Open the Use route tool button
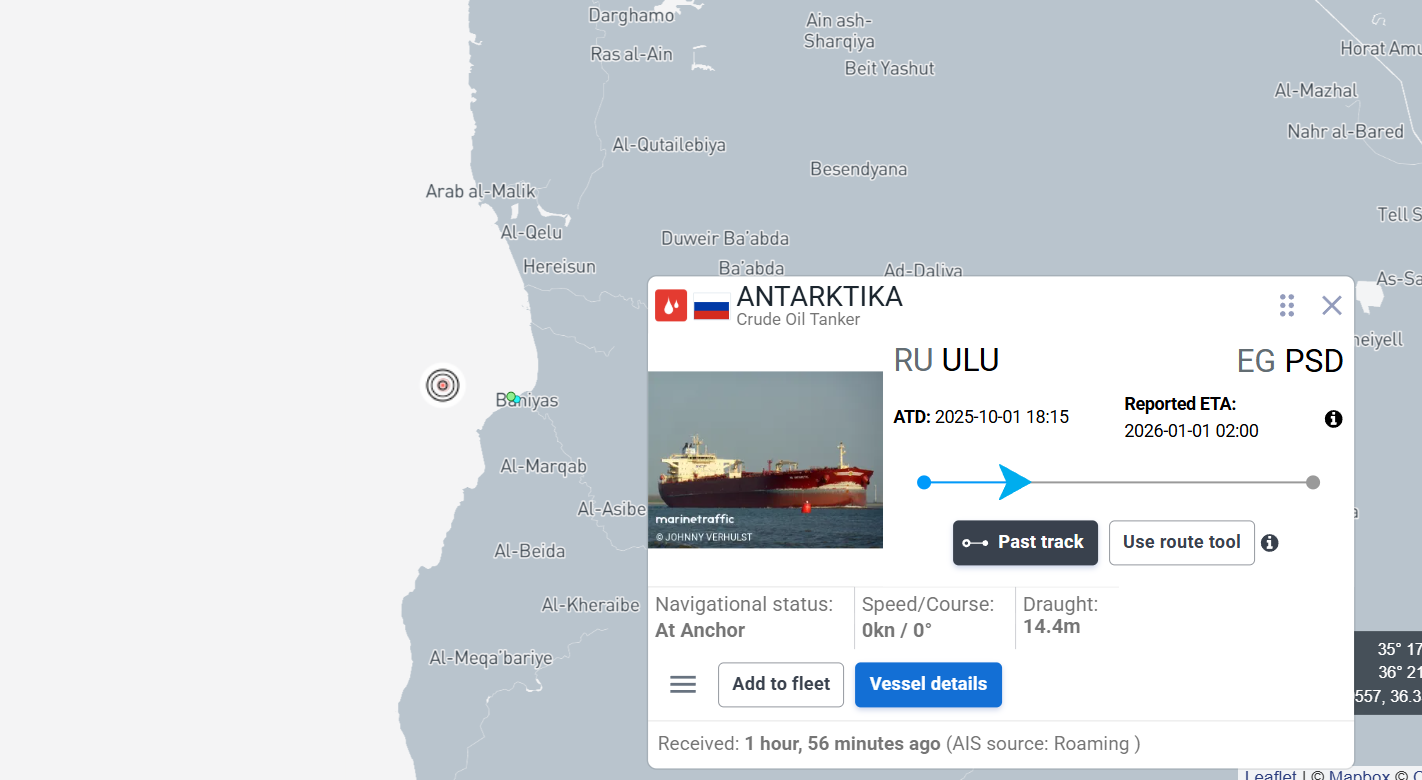This screenshot has width=1422, height=780. tap(1181, 542)
